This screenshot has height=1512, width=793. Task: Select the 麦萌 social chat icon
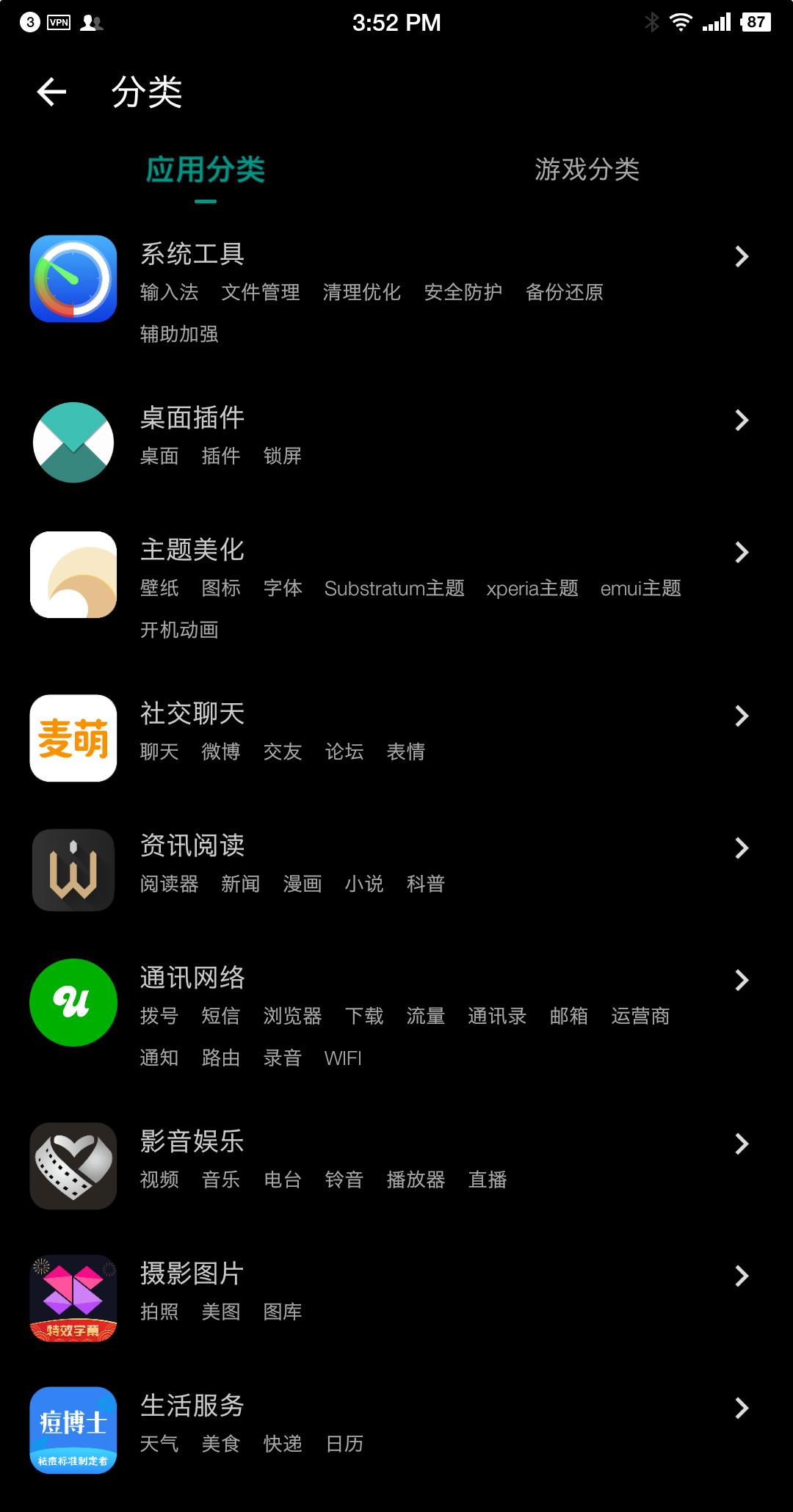pyautogui.click(x=72, y=738)
